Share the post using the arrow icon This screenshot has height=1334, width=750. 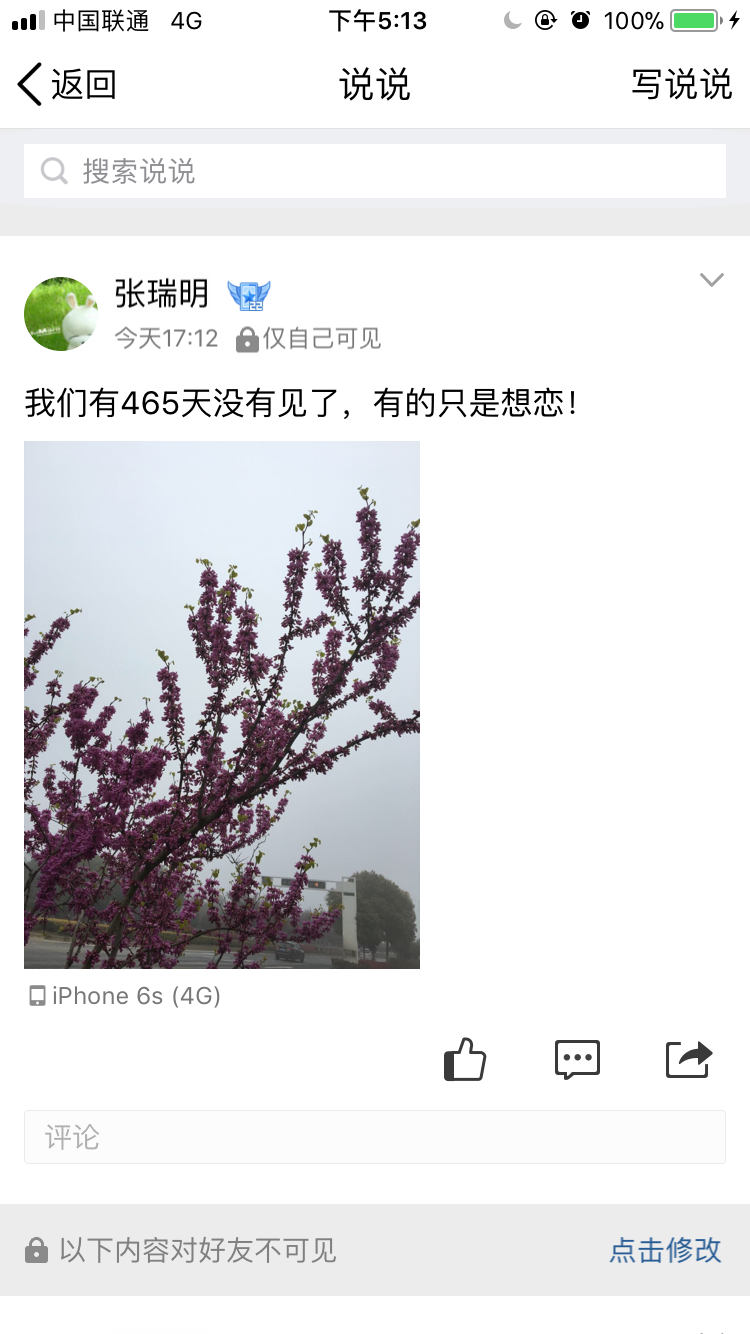click(x=689, y=1059)
